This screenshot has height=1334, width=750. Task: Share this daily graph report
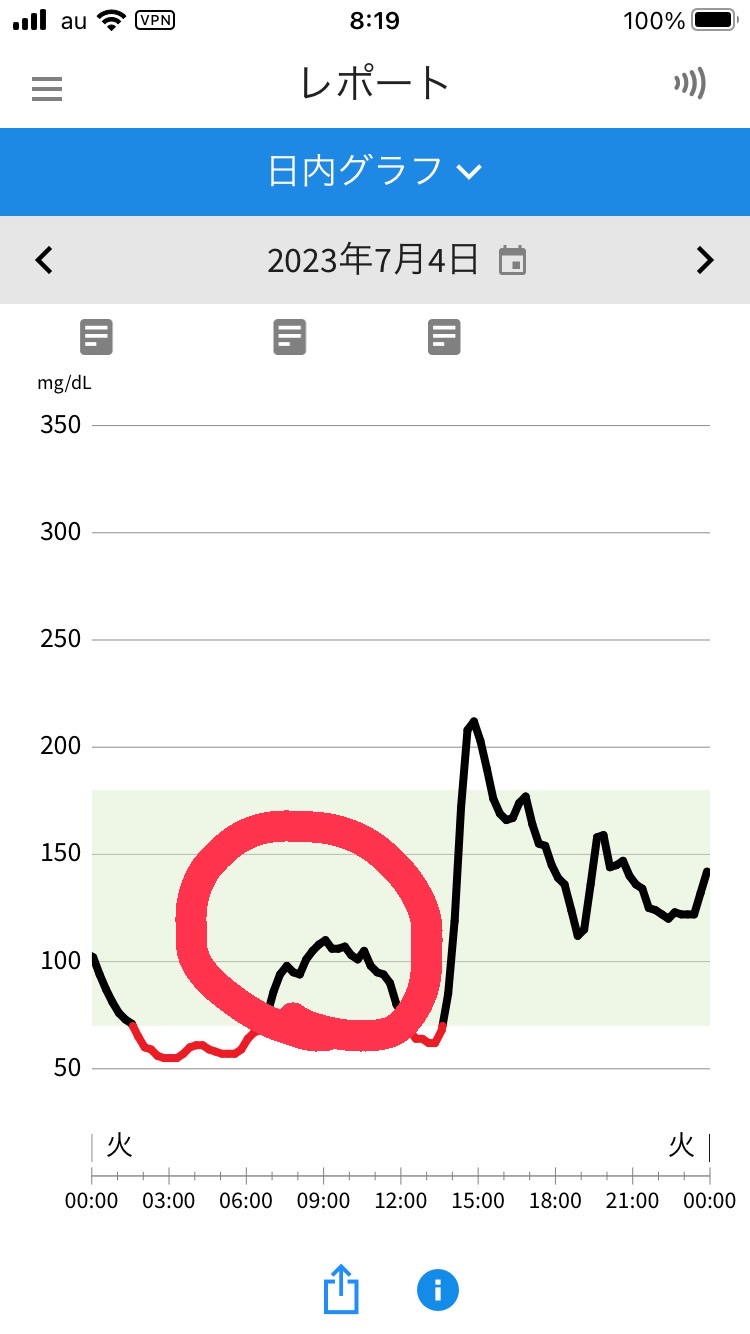[x=341, y=1289]
